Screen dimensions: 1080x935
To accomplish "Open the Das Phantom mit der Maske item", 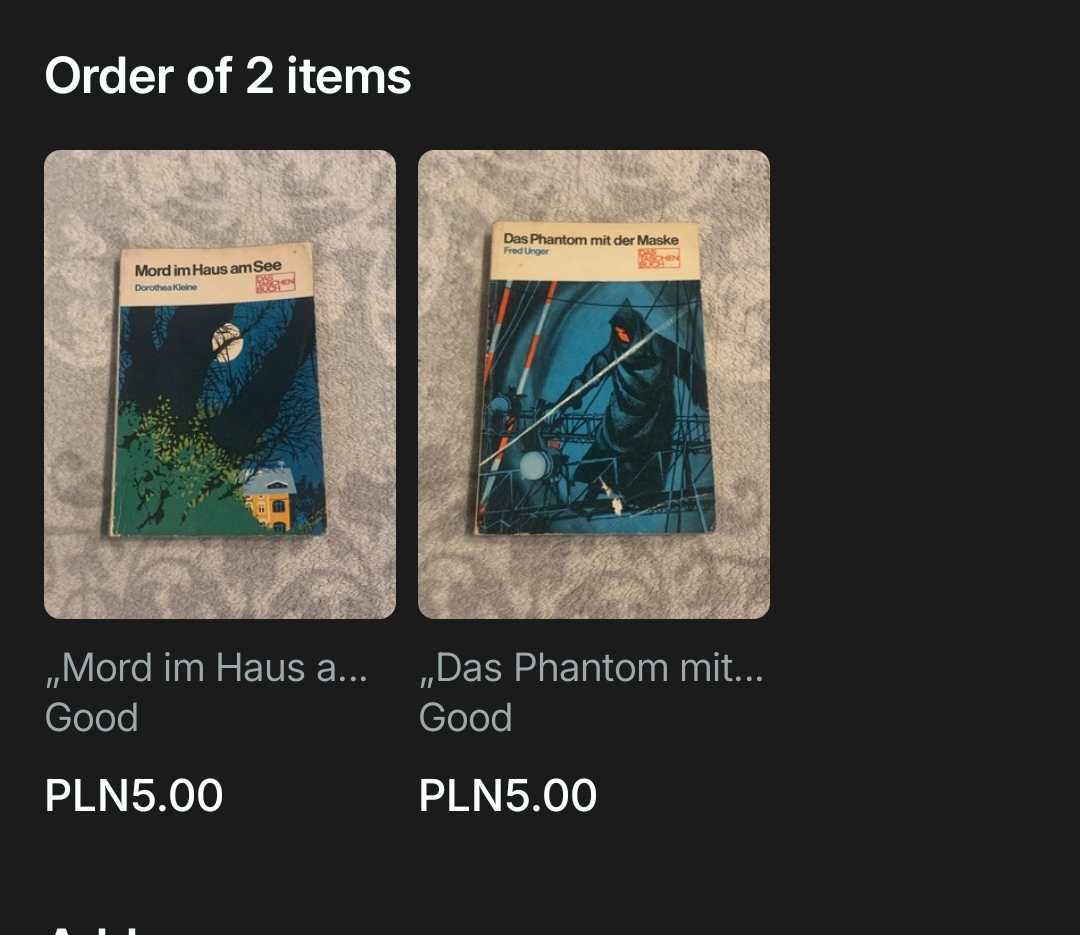I will (x=594, y=384).
